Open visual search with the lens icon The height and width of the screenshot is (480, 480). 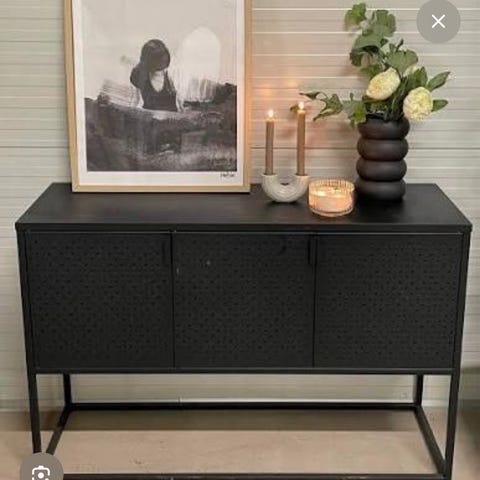(x=41, y=471)
